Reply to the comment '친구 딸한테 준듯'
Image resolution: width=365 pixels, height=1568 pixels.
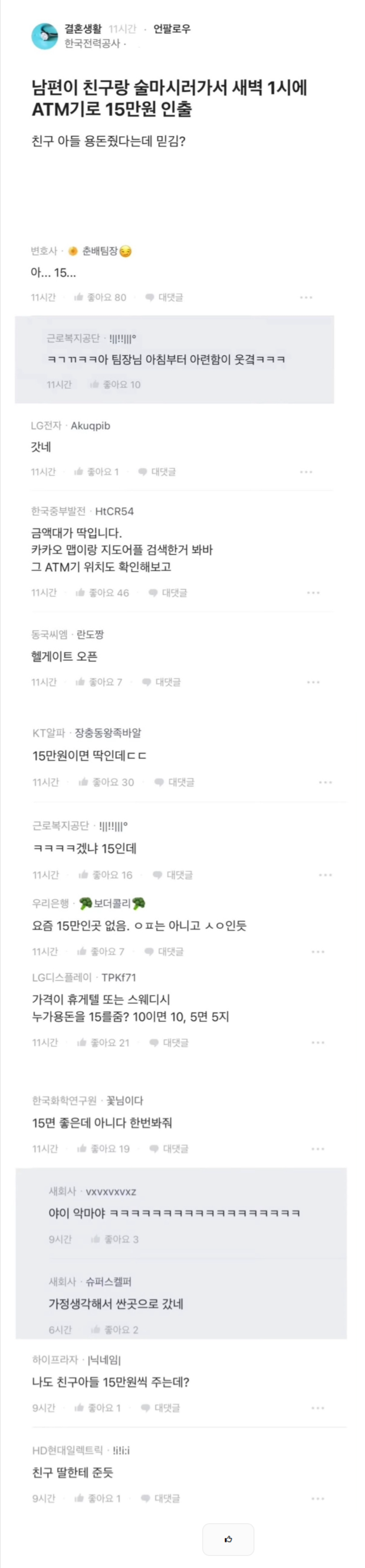pos(160,1498)
